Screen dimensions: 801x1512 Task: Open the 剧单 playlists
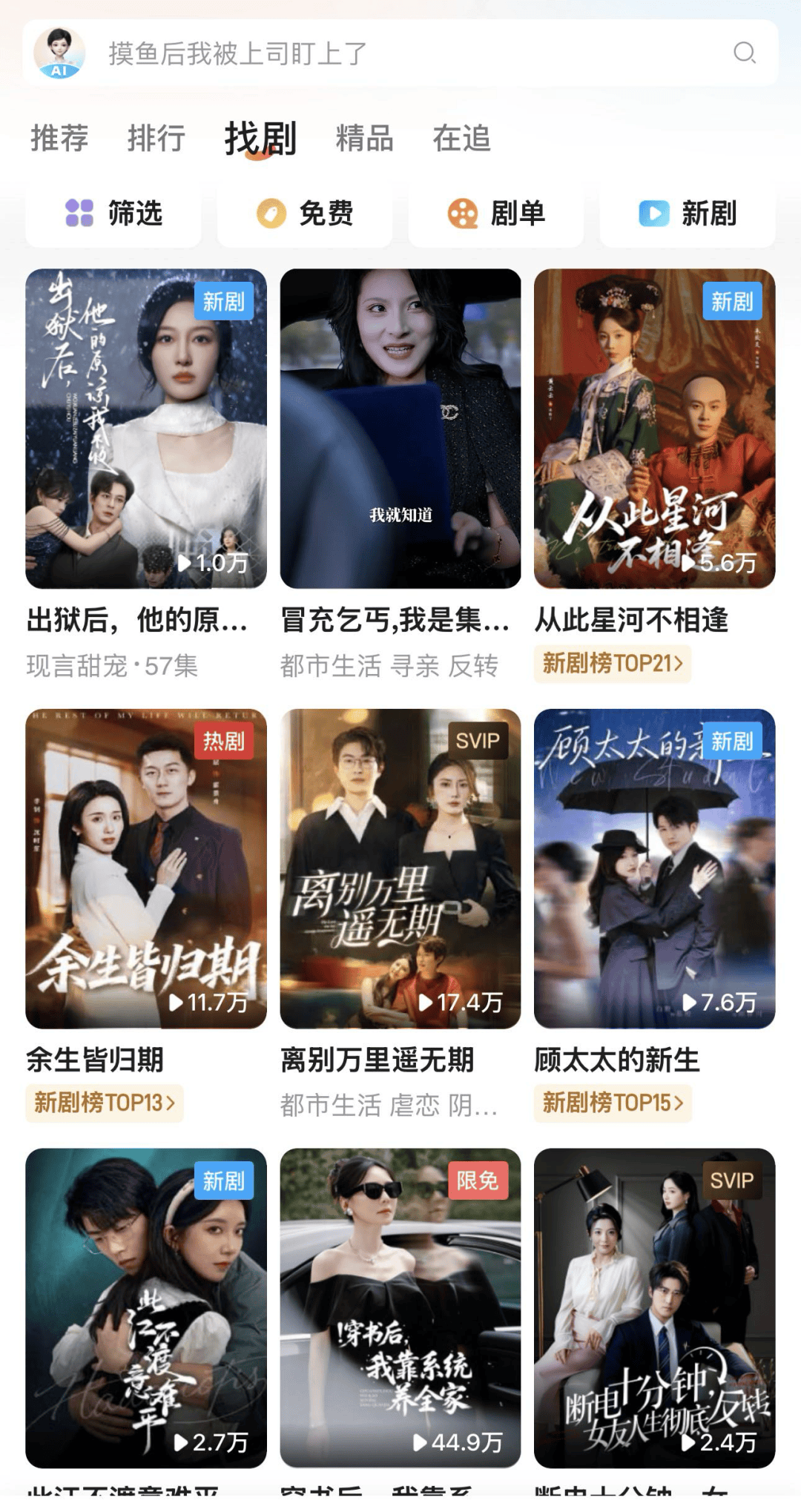pos(496,214)
